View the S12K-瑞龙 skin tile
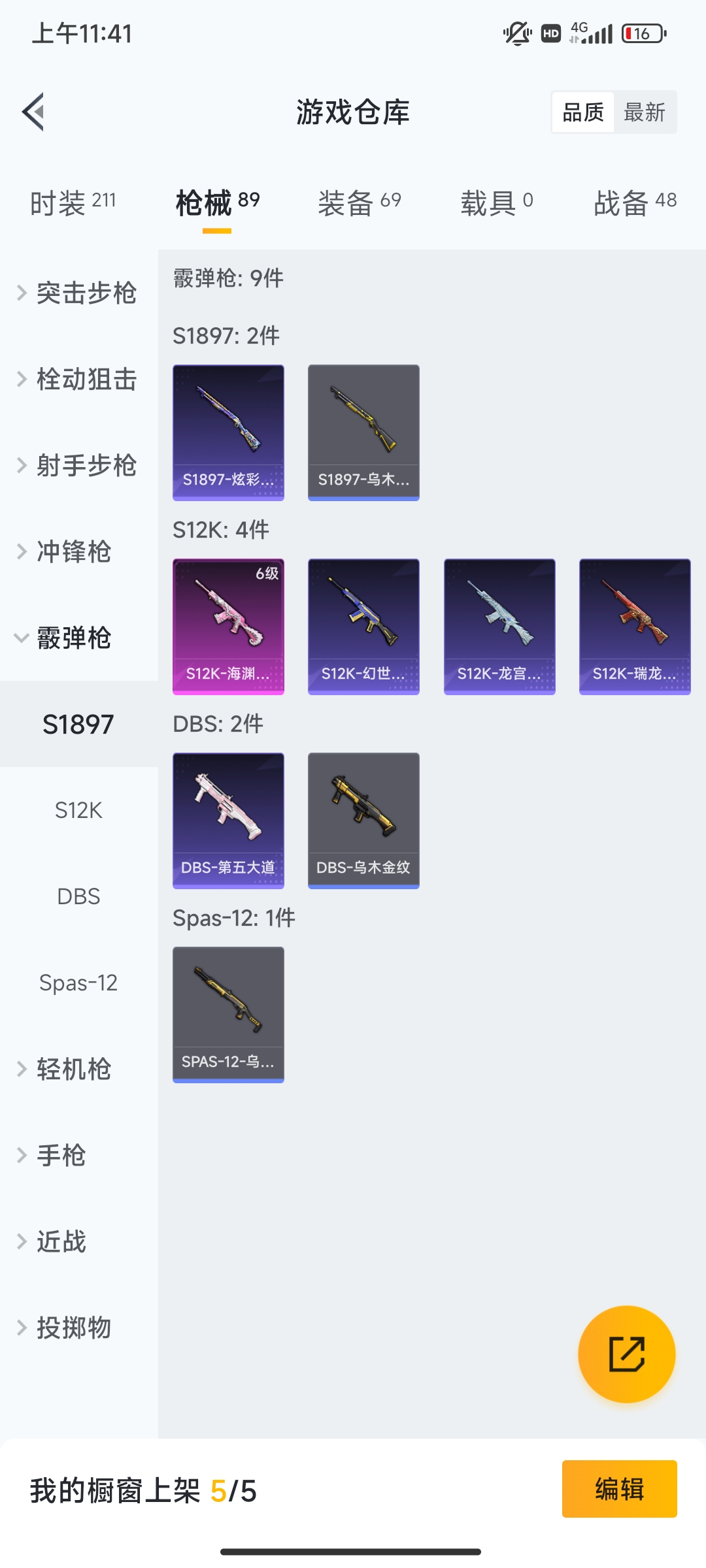 point(635,627)
